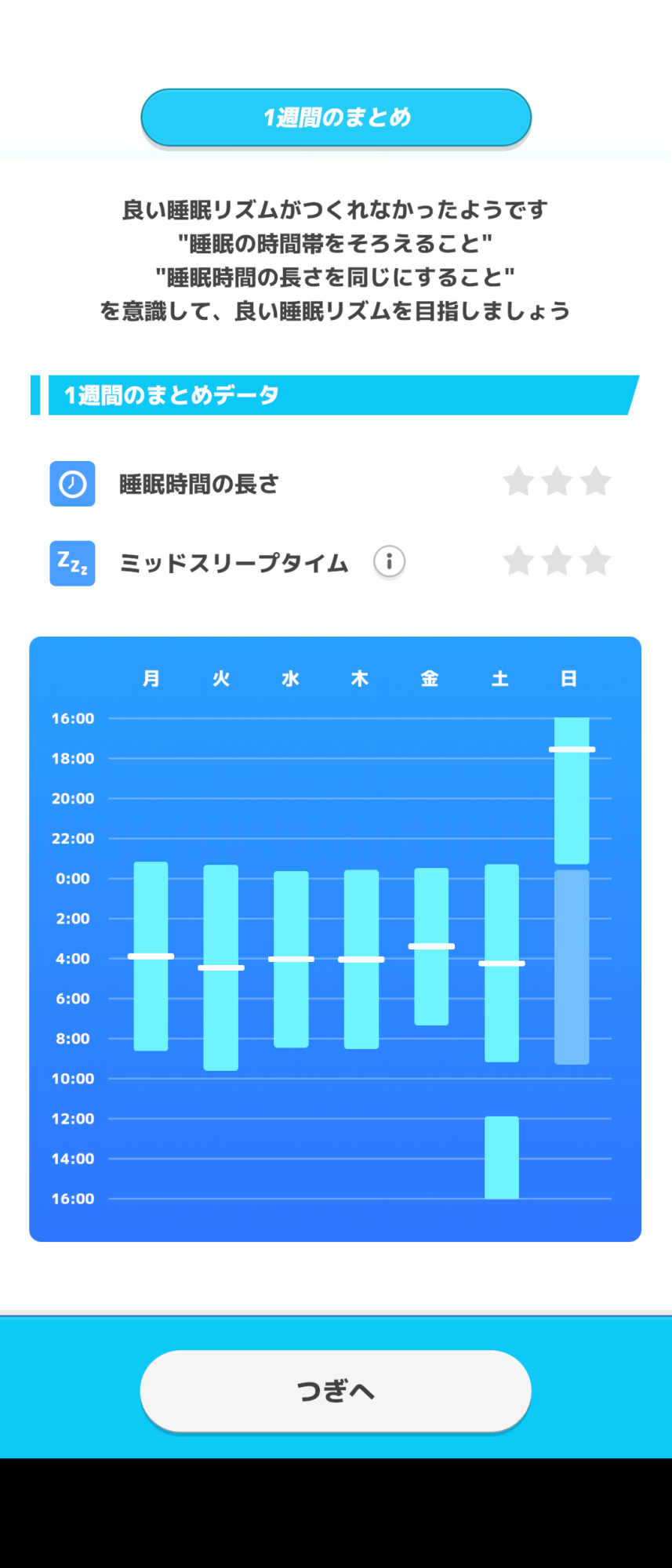The width and height of the screenshot is (672, 1568).
Task: Open info about ミッドスリープタイム
Action: click(389, 561)
